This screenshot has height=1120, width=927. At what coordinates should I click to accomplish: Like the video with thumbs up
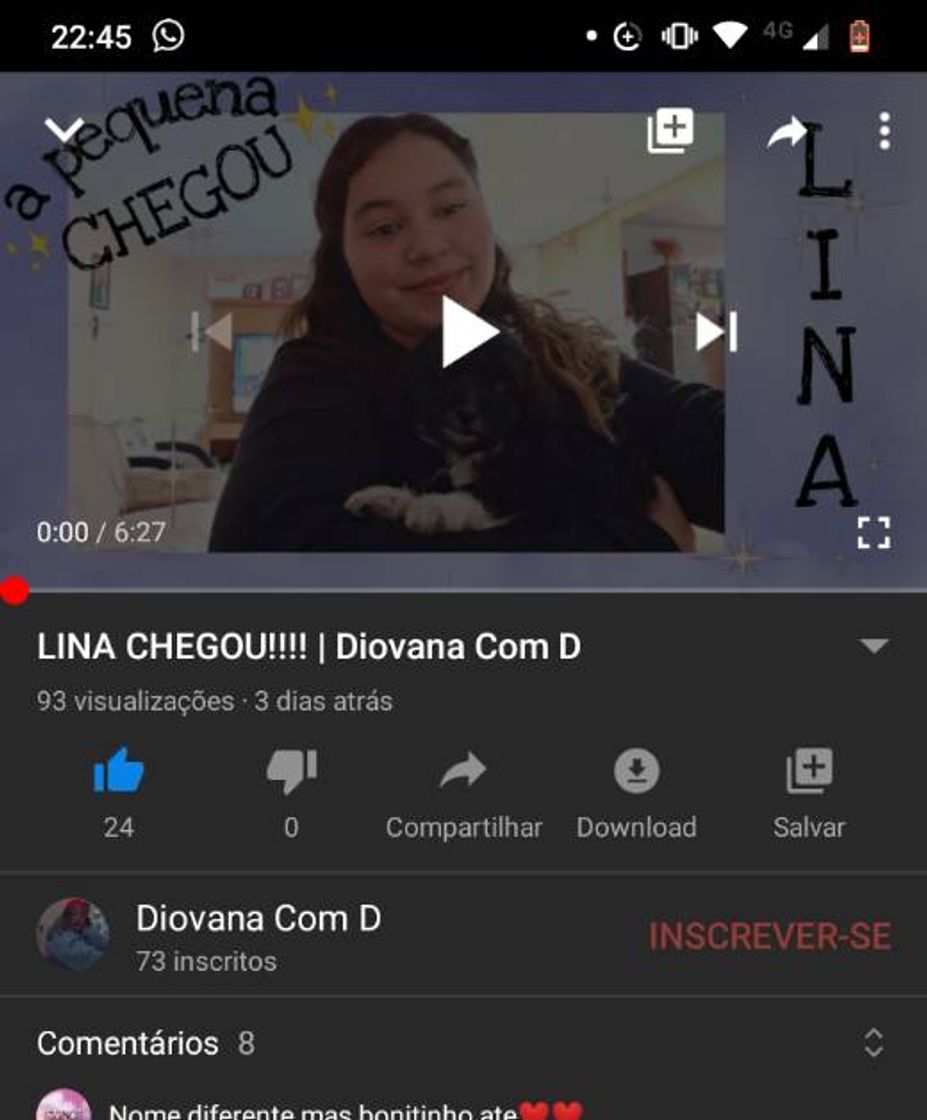tap(119, 773)
